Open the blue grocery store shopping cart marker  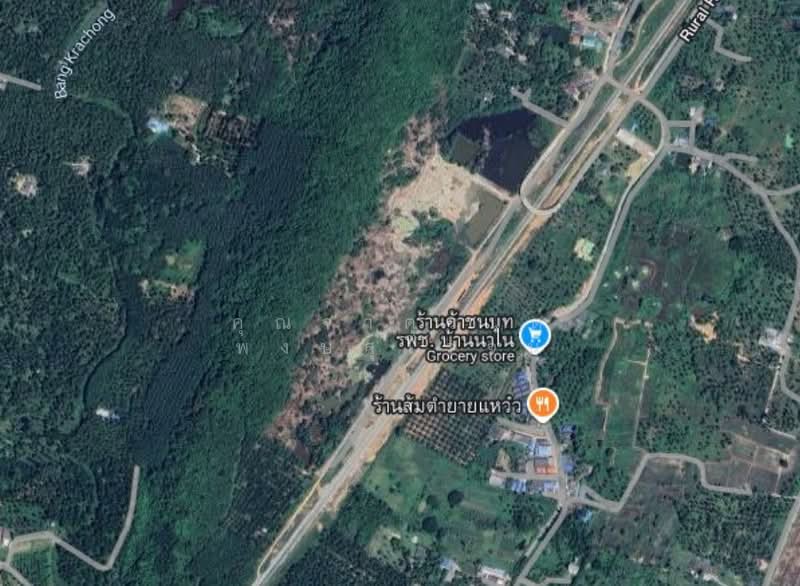coord(536,334)
